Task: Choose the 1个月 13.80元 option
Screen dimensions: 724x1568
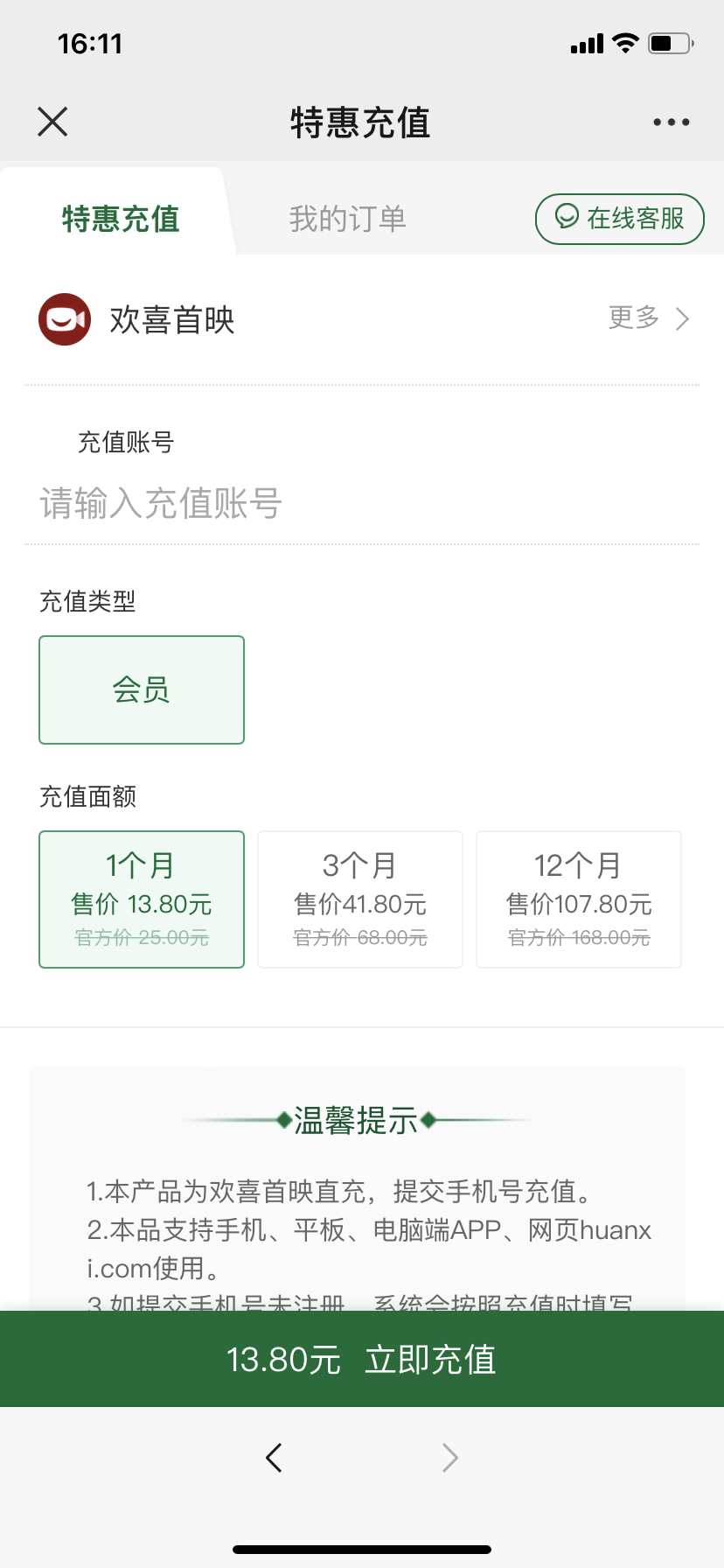Action: [142, 899]
